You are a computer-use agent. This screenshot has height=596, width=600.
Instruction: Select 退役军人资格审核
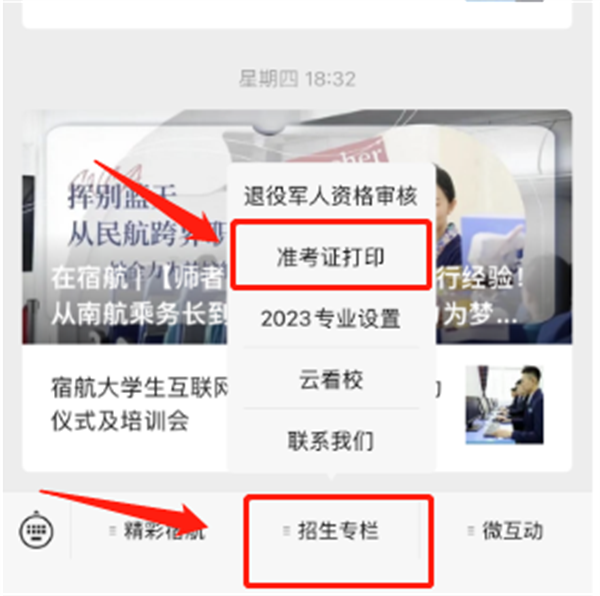pos(330,196)
